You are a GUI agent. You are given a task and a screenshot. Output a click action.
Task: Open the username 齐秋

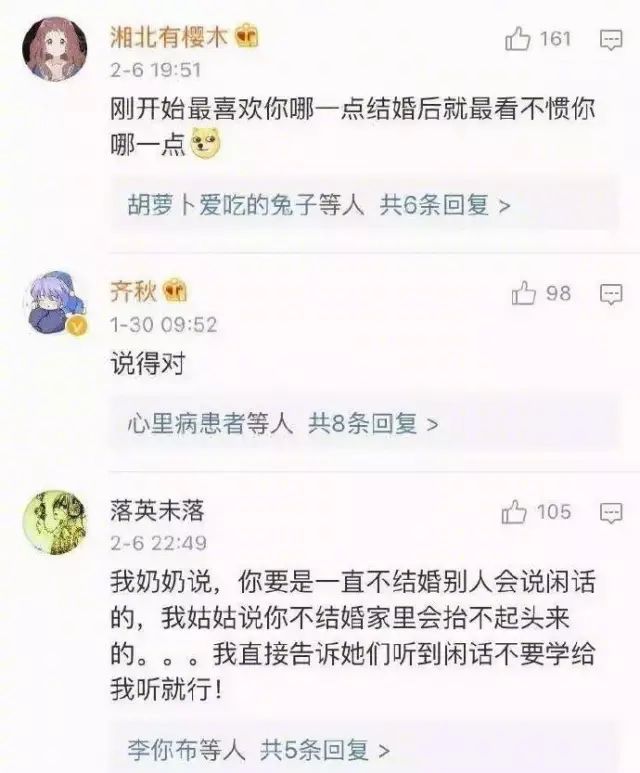coord(134,292)
